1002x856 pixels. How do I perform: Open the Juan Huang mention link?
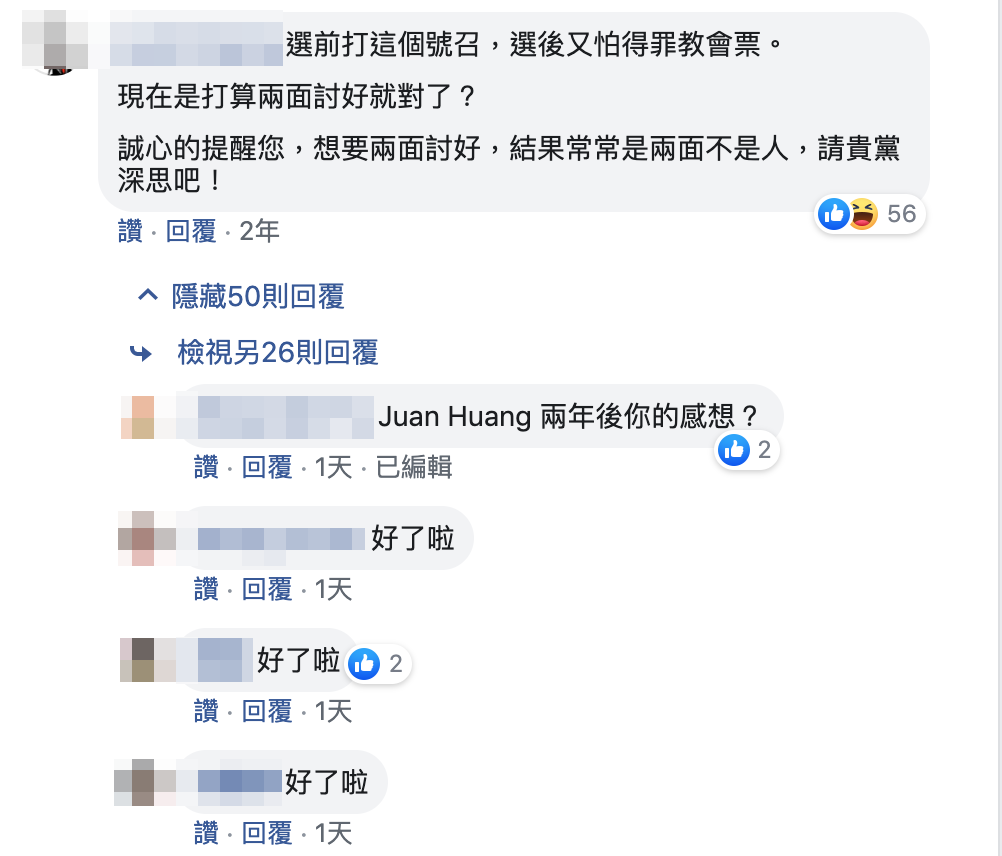point(454,417)
